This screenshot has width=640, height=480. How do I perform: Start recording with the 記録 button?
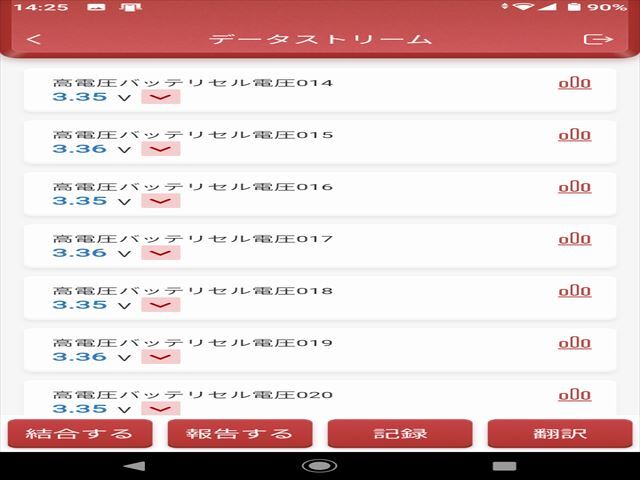400,433
